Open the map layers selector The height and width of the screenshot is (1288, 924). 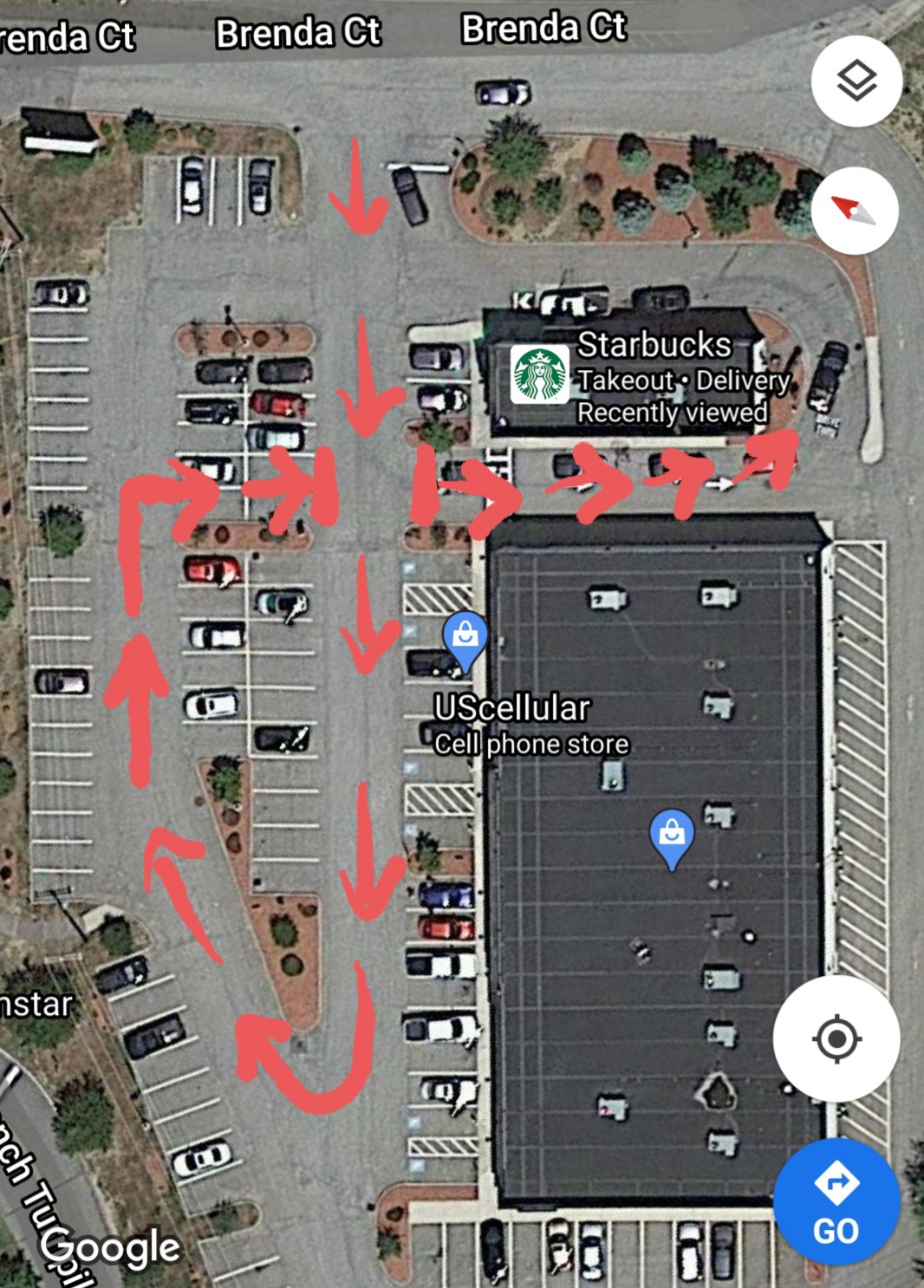coord(856,81)
